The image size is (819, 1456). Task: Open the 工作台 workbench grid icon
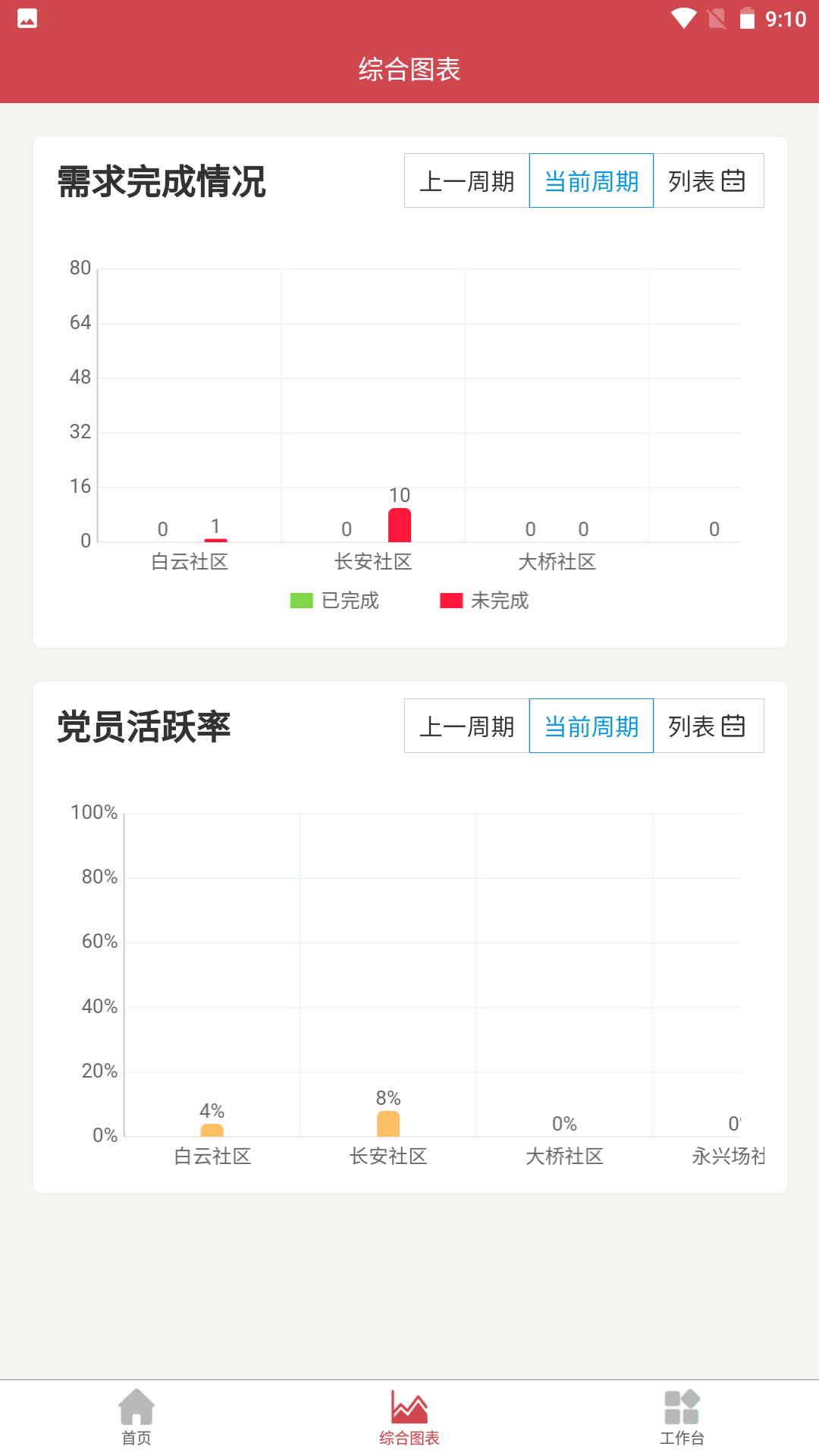682,1408
